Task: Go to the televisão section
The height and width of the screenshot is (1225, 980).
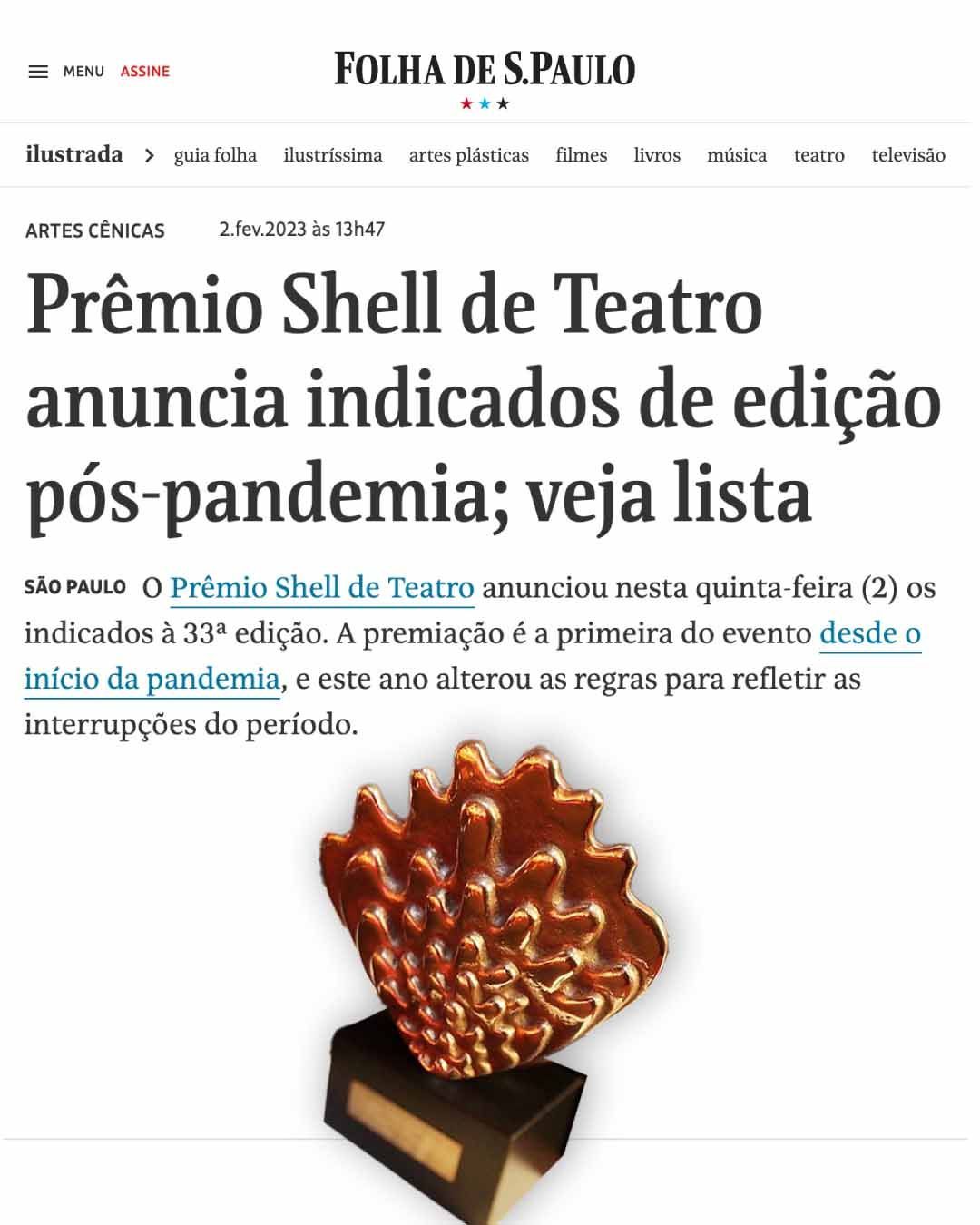Action: (908, 155)
